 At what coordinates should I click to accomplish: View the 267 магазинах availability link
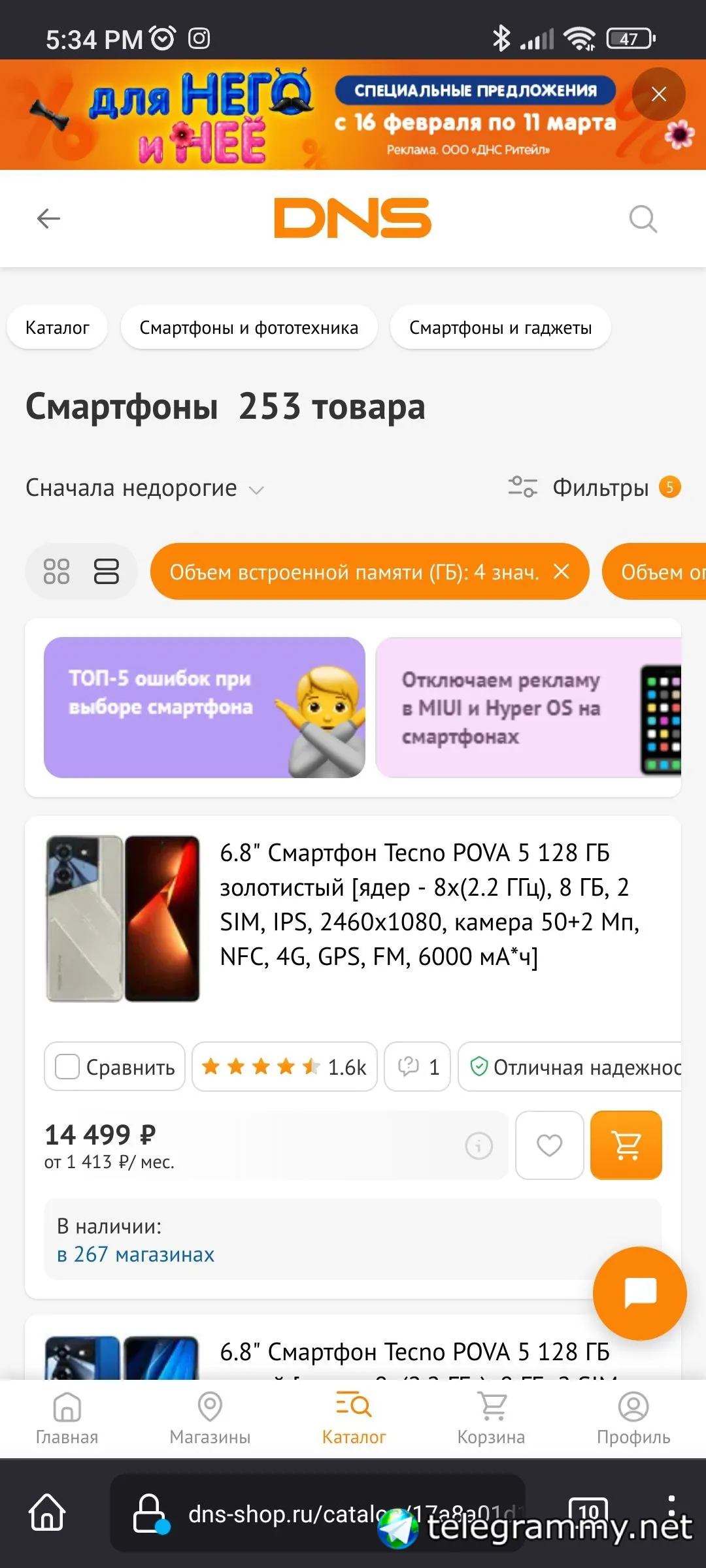coord(136,1254)
